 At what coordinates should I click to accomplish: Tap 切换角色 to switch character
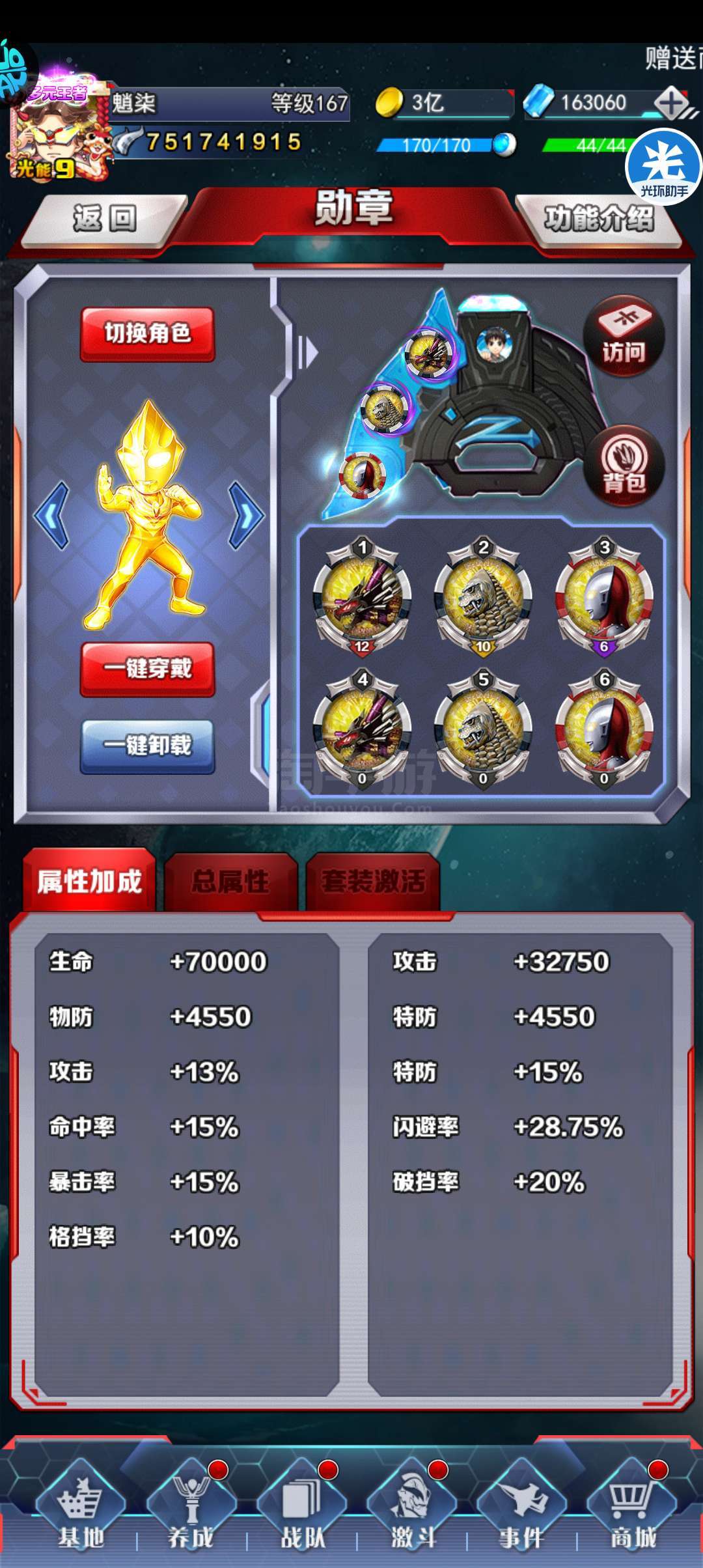(147, 334)
